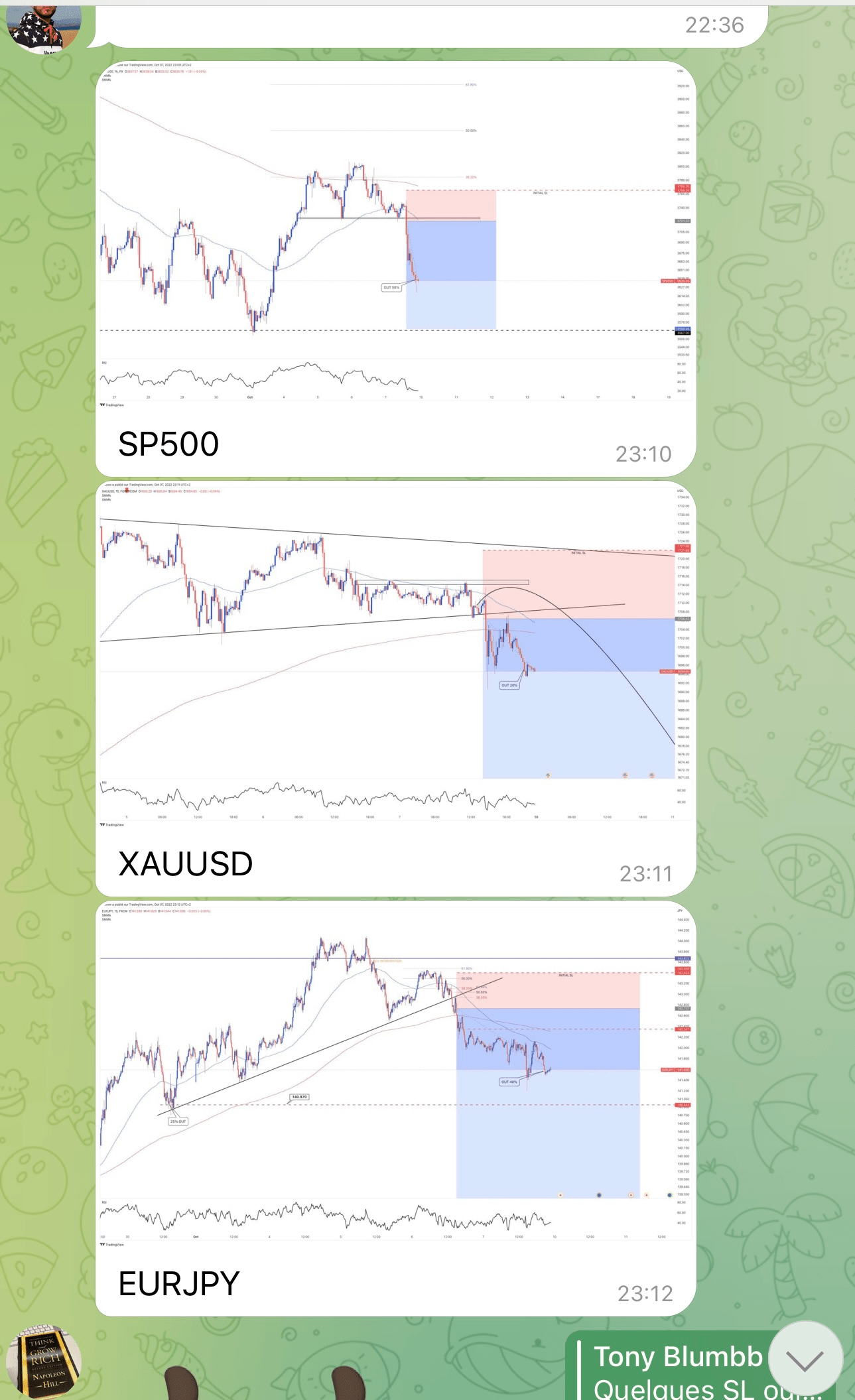Jump to latest messages with down arrow
The height and width of the screenshot is (1400, 855).
[805, 1359]
